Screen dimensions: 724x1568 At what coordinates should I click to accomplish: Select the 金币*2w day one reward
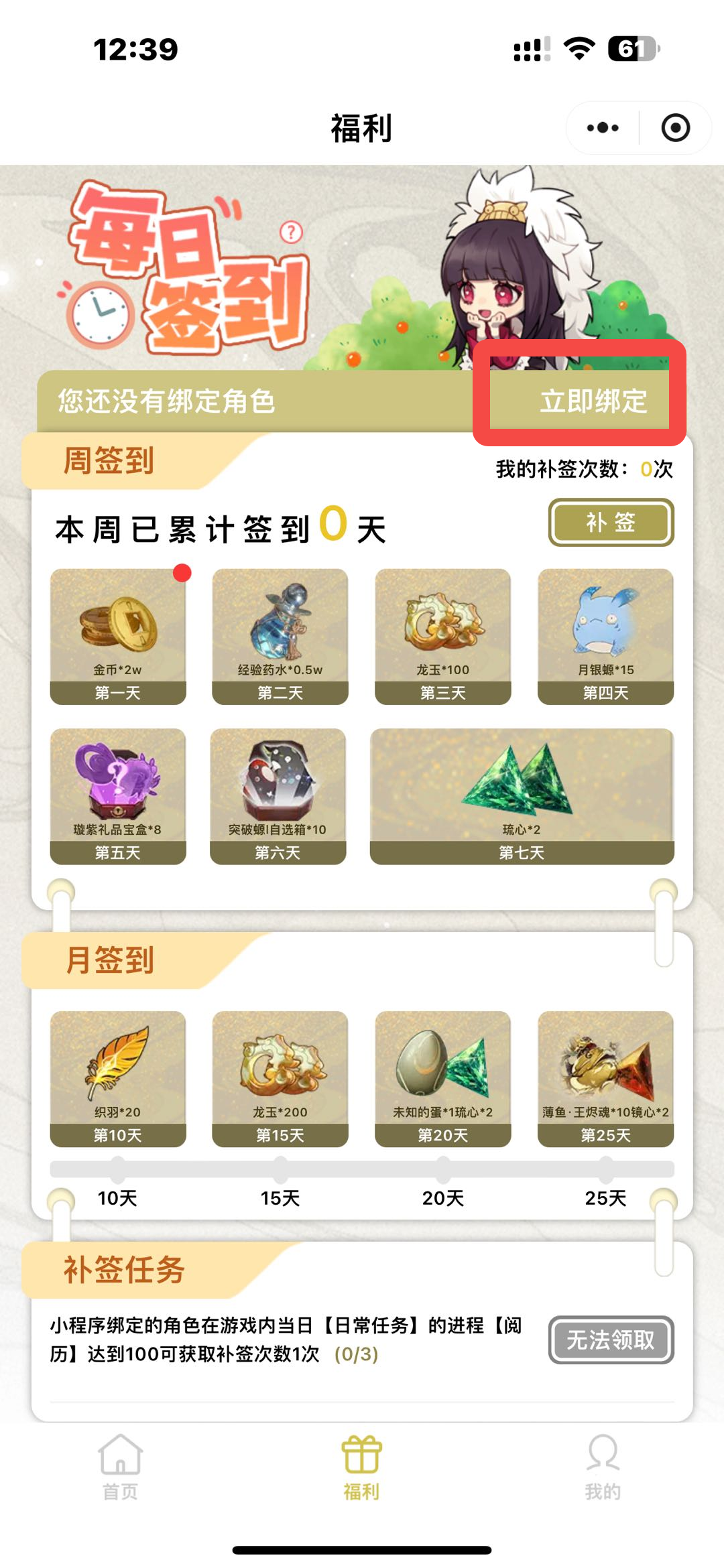[118, 634]
